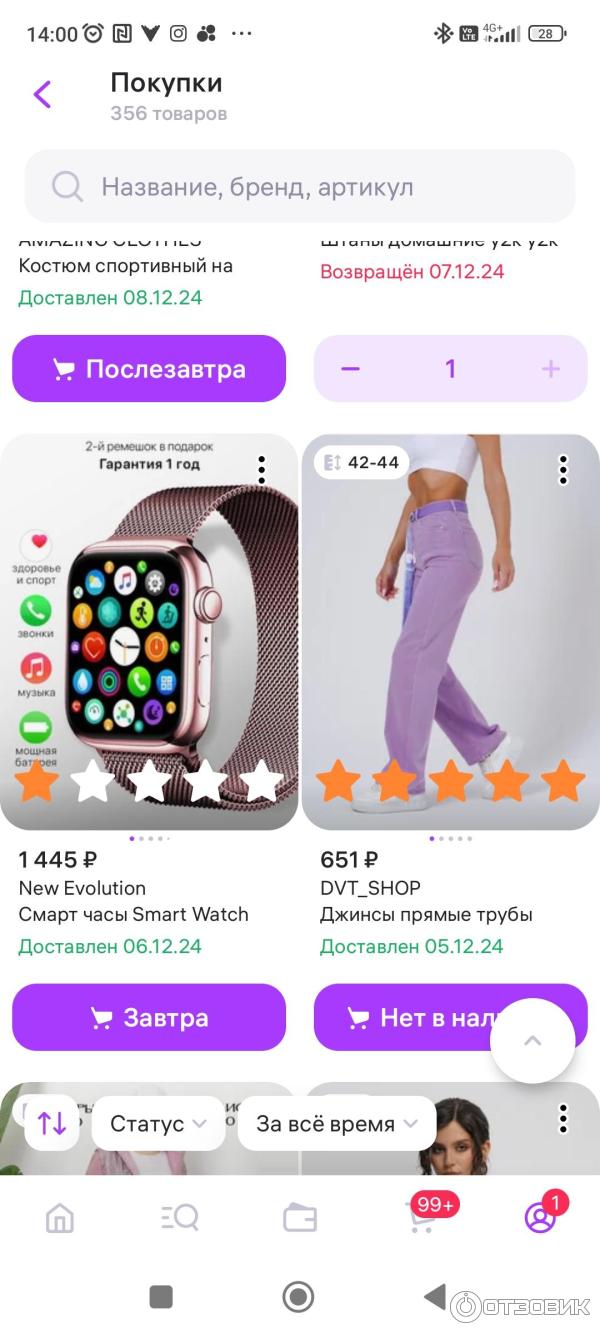Screen dimensions: 600x1333
Task: Expand the Статус filter
Action: tap(158, 1124)
